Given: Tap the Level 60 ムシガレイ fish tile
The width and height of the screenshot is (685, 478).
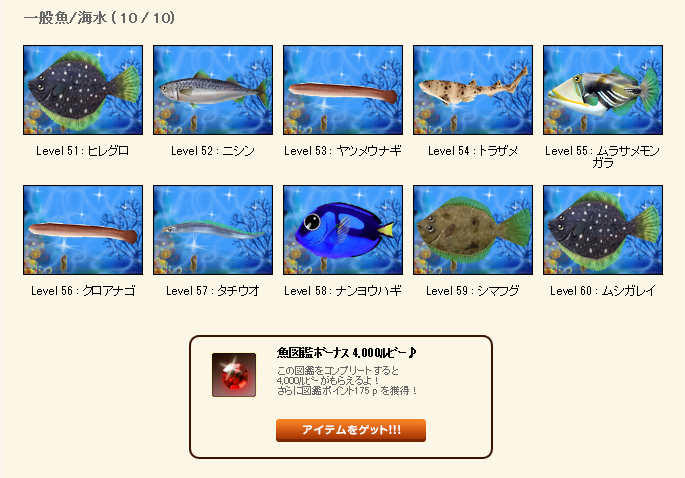Looking at the screenshot, I should click(x=603, y=230).
